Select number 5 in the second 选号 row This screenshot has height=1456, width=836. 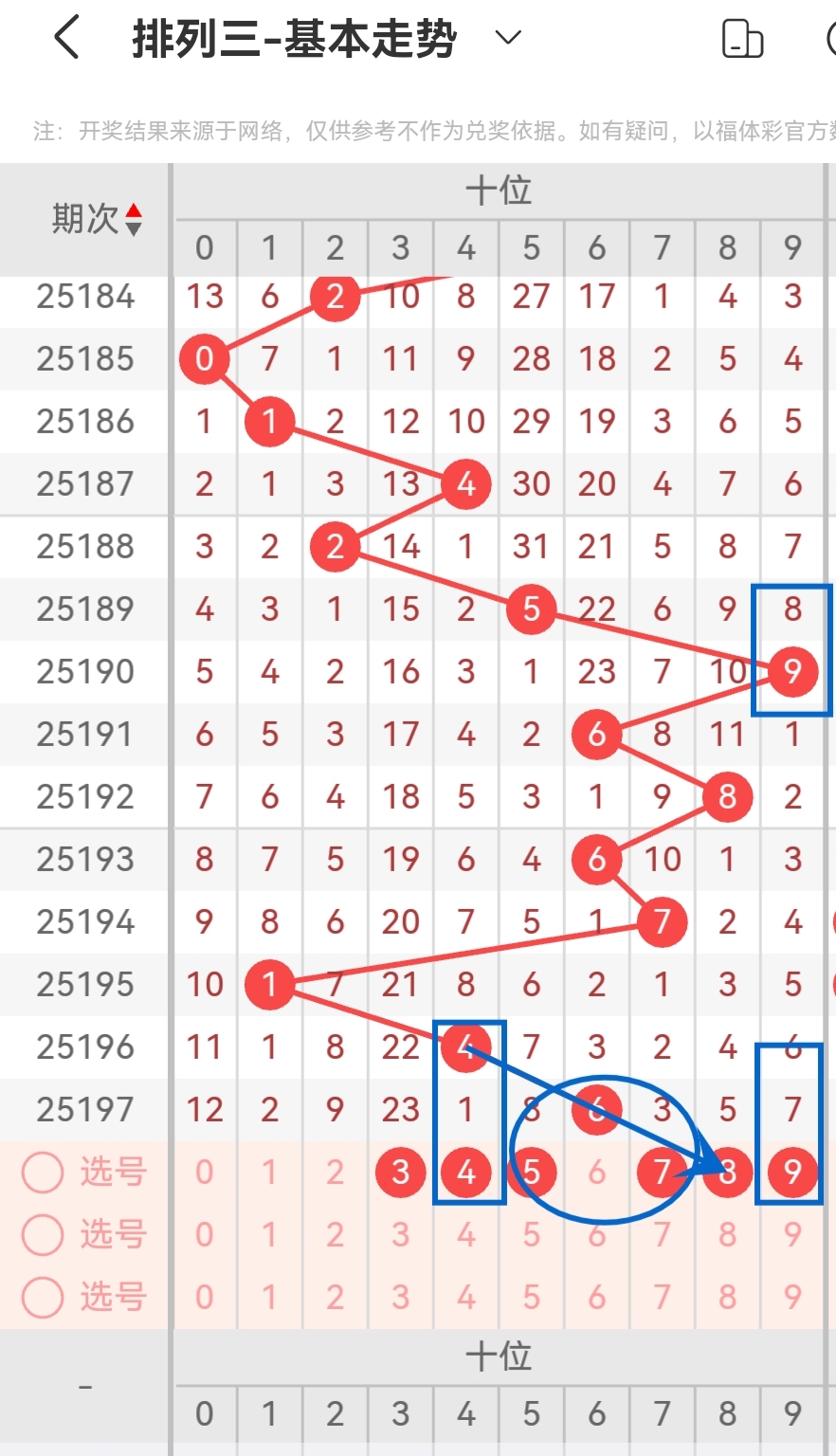pos(531,1234)
